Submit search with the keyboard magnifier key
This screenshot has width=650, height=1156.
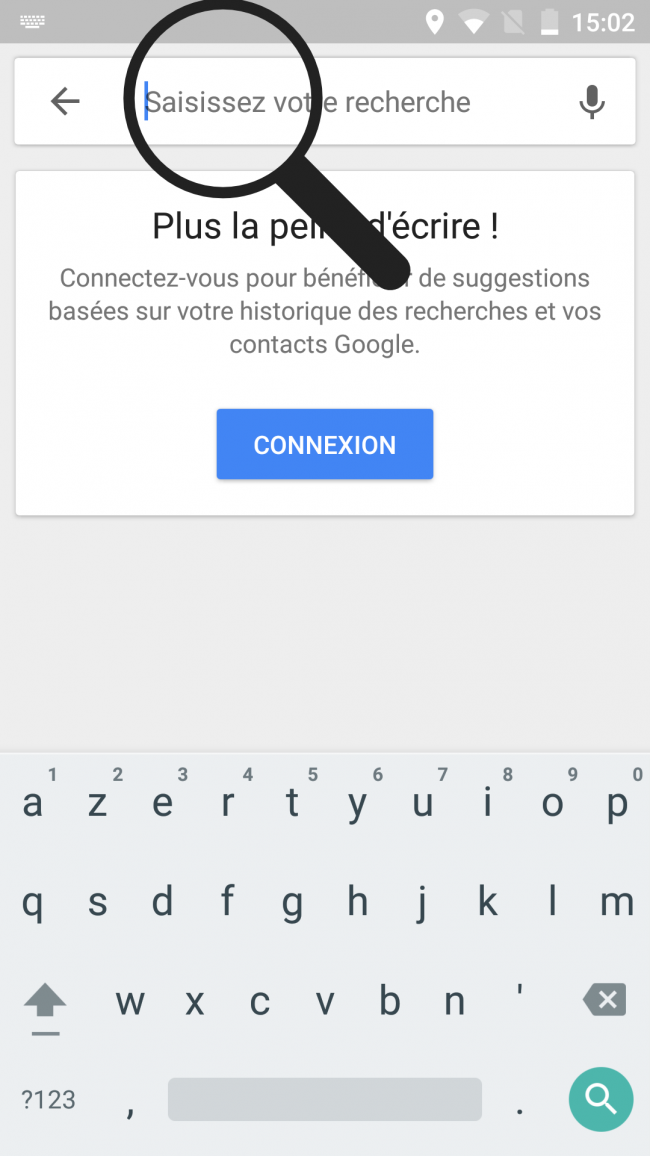point(601,1099)
